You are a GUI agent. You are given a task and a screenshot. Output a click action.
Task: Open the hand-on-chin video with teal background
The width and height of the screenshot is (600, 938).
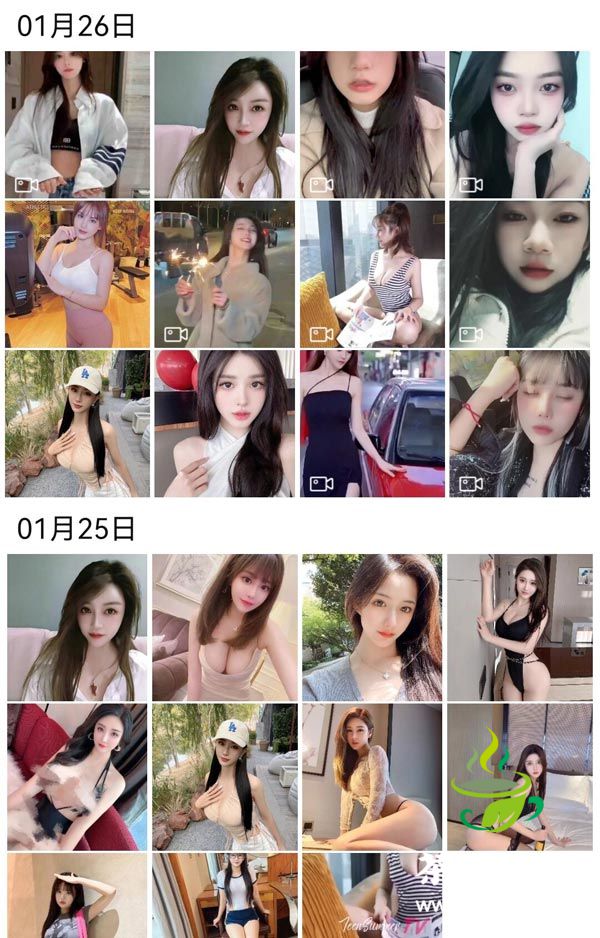tap(520, 124)
